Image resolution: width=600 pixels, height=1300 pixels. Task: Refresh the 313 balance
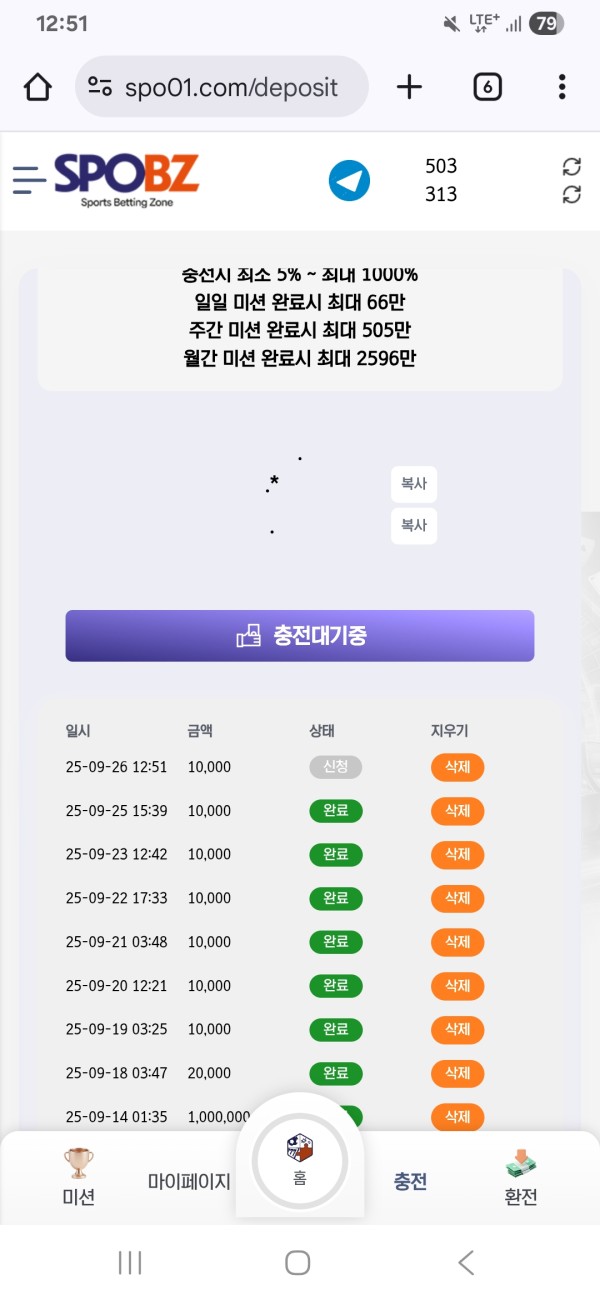571,194
